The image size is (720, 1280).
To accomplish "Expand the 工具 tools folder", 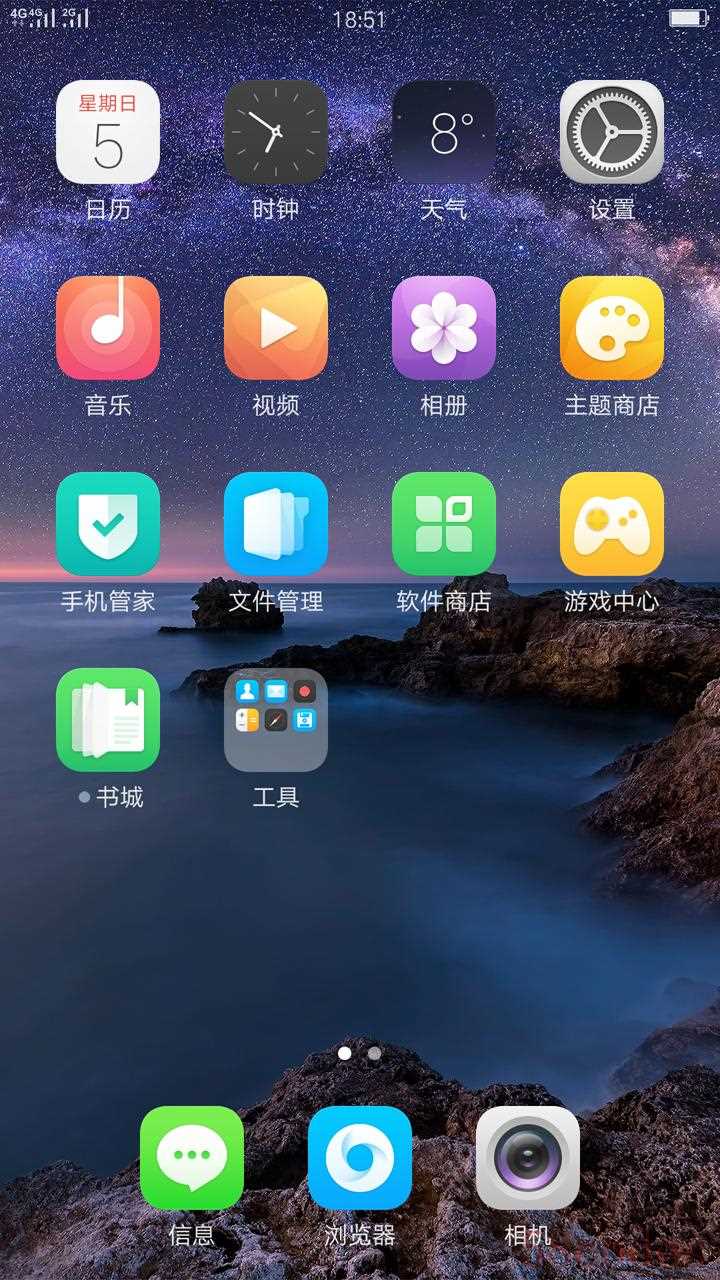I will click(x=276, y=721).
